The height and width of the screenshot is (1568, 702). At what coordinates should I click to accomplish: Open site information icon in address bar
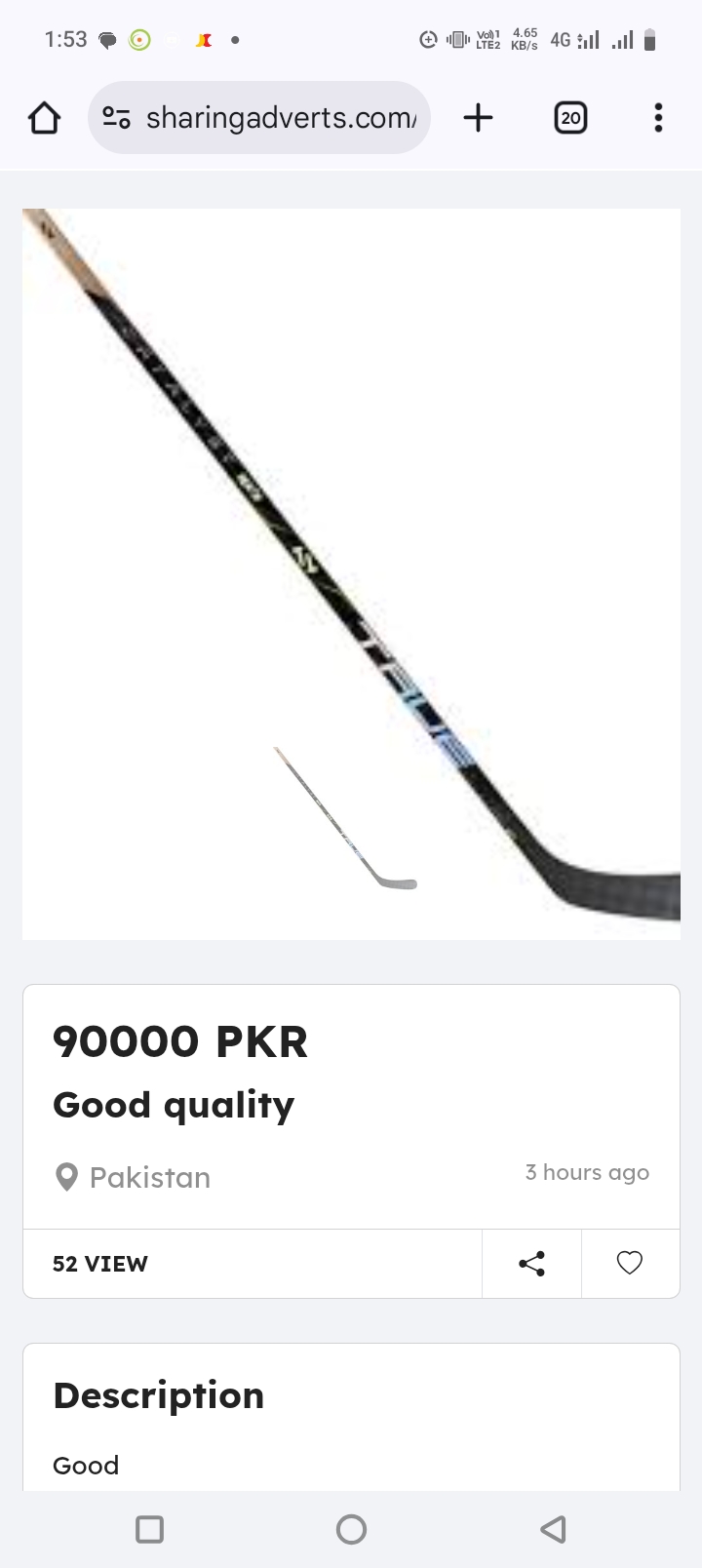(x=117, y=118)
